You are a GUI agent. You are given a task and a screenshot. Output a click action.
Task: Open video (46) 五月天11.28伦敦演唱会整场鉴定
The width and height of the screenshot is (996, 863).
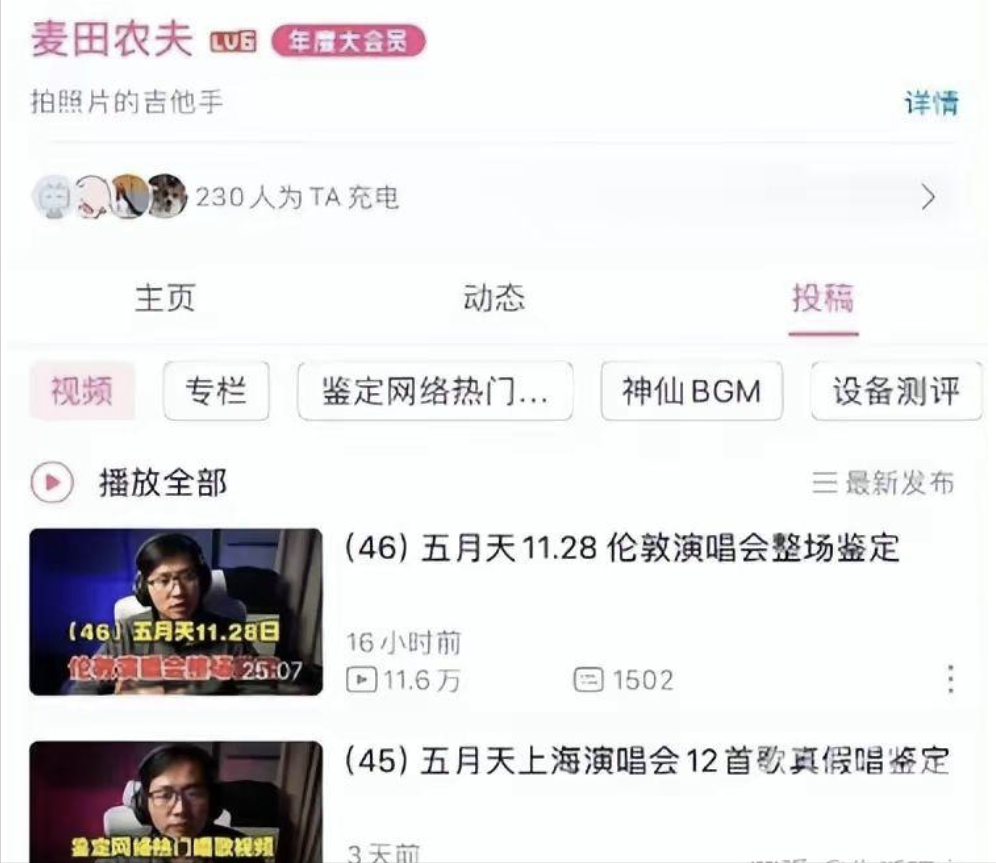[622, 548]
